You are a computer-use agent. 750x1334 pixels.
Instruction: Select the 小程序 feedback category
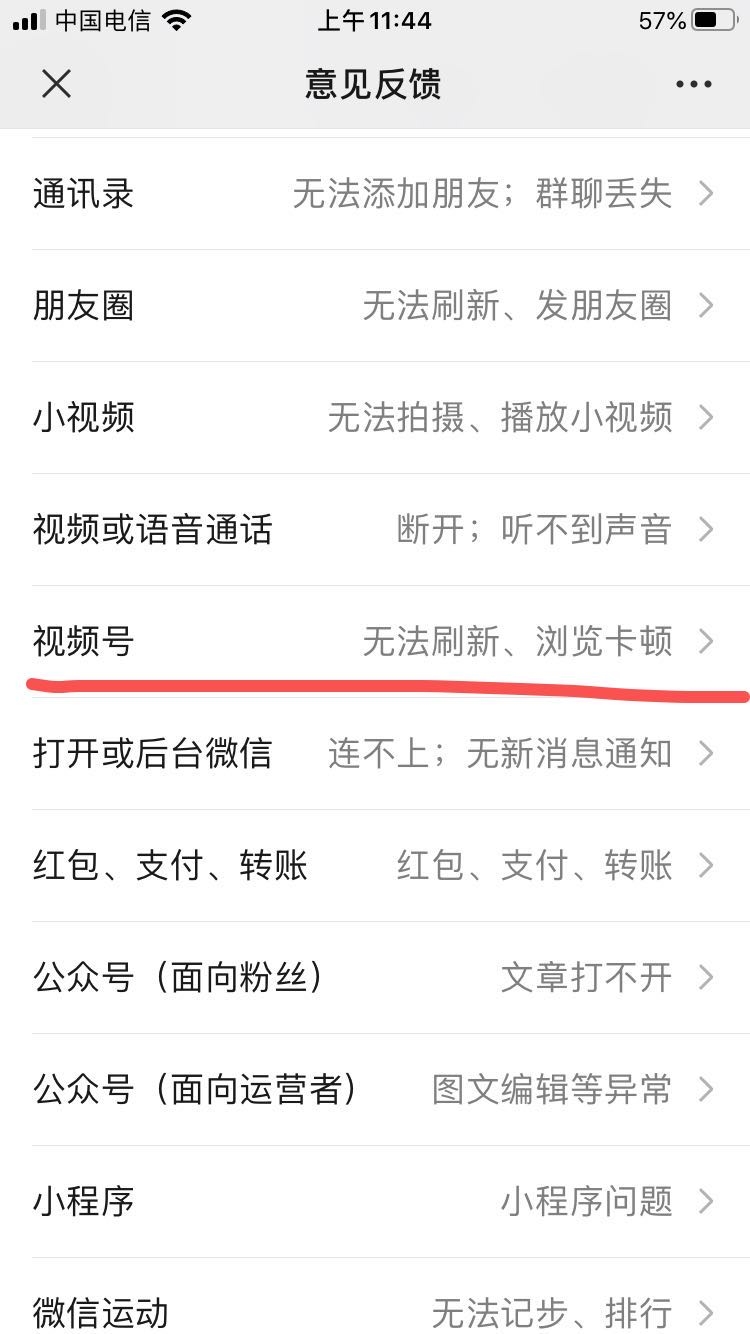click(375, 1202)
